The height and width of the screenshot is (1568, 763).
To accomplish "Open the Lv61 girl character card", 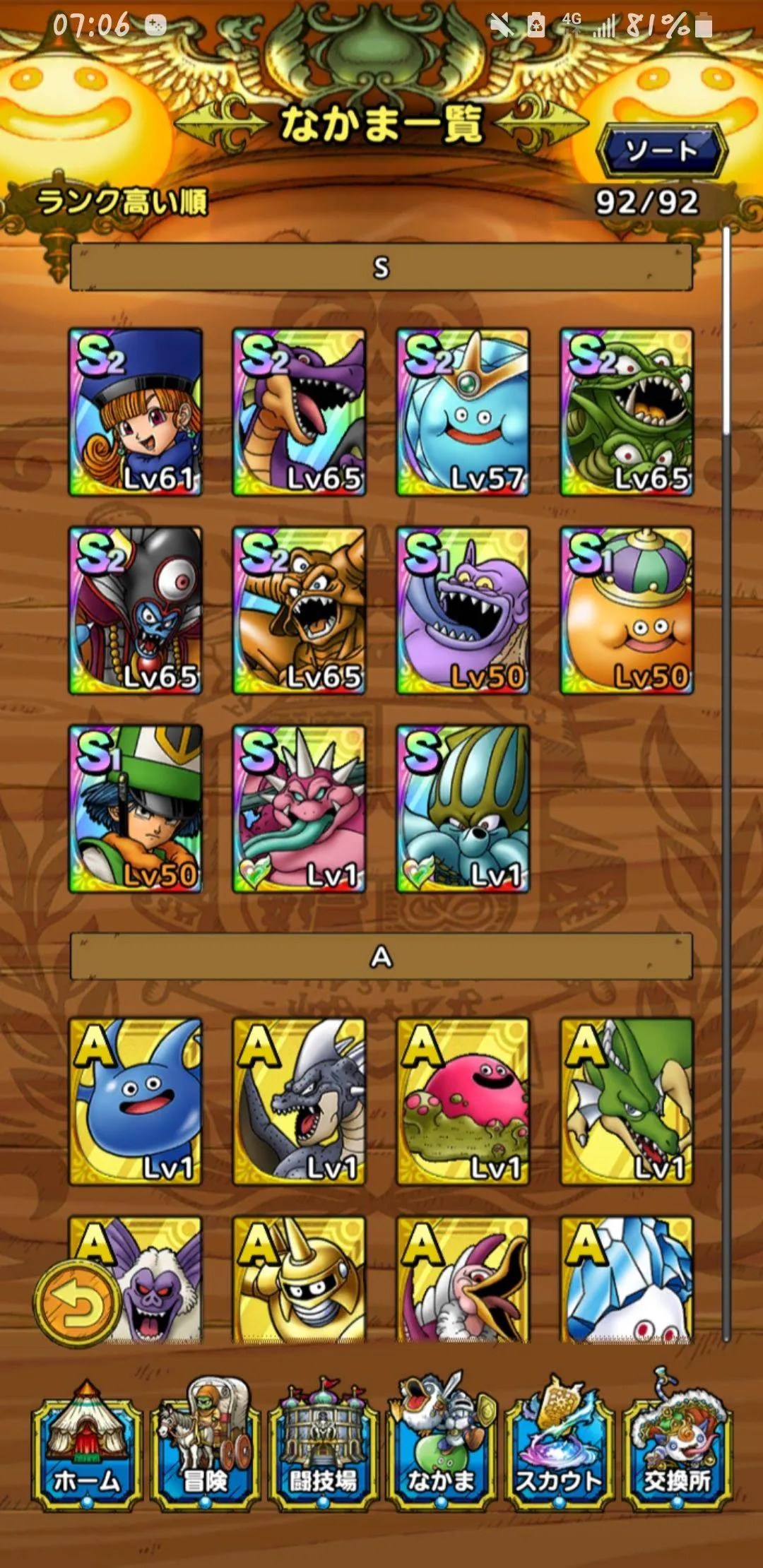I will click(136, 412).
